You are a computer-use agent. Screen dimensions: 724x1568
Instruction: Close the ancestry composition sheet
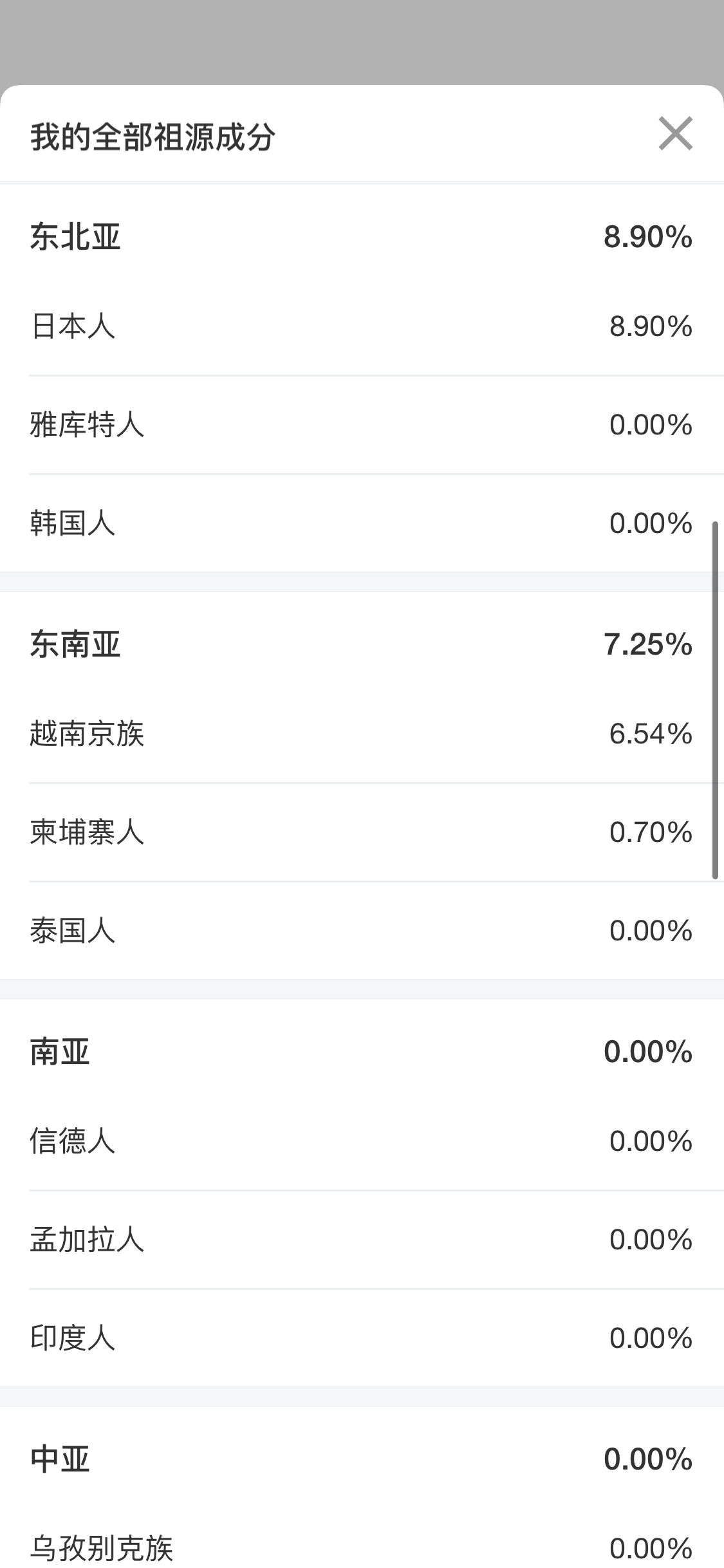click(x=675, y=134)
